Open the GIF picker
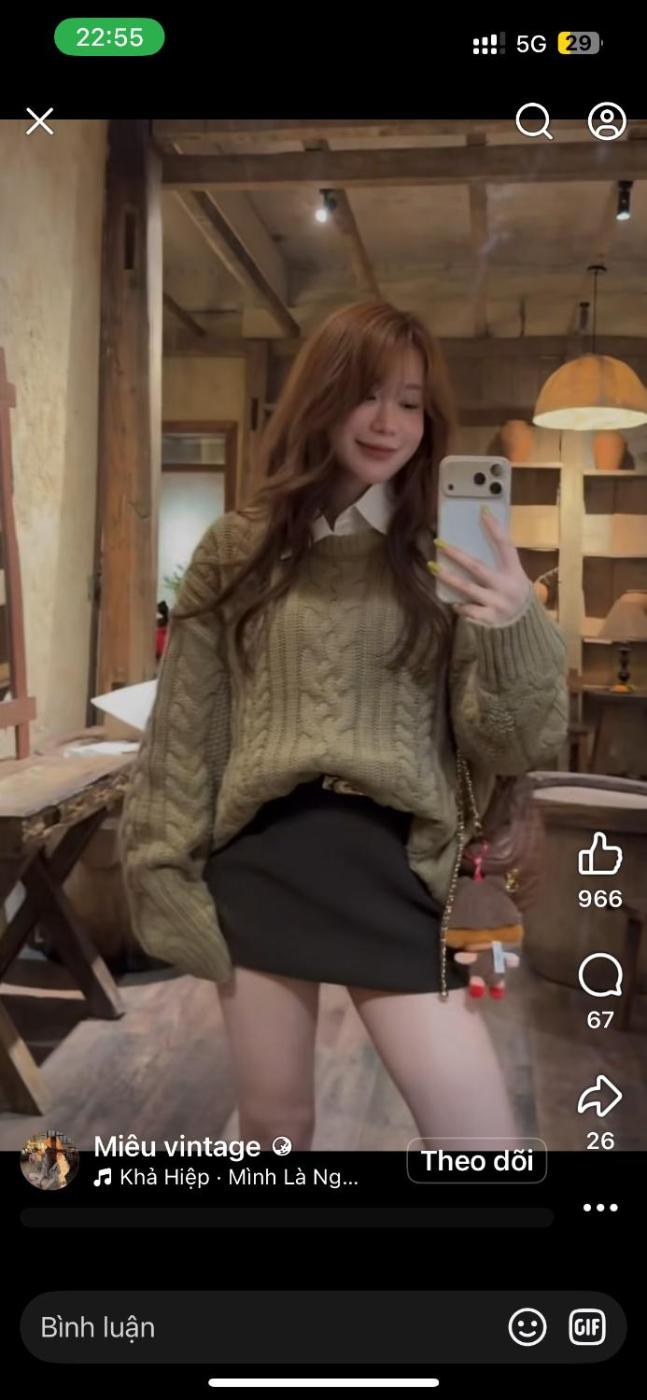Viewport: 647px width, 1400px height. (587, 1327)
